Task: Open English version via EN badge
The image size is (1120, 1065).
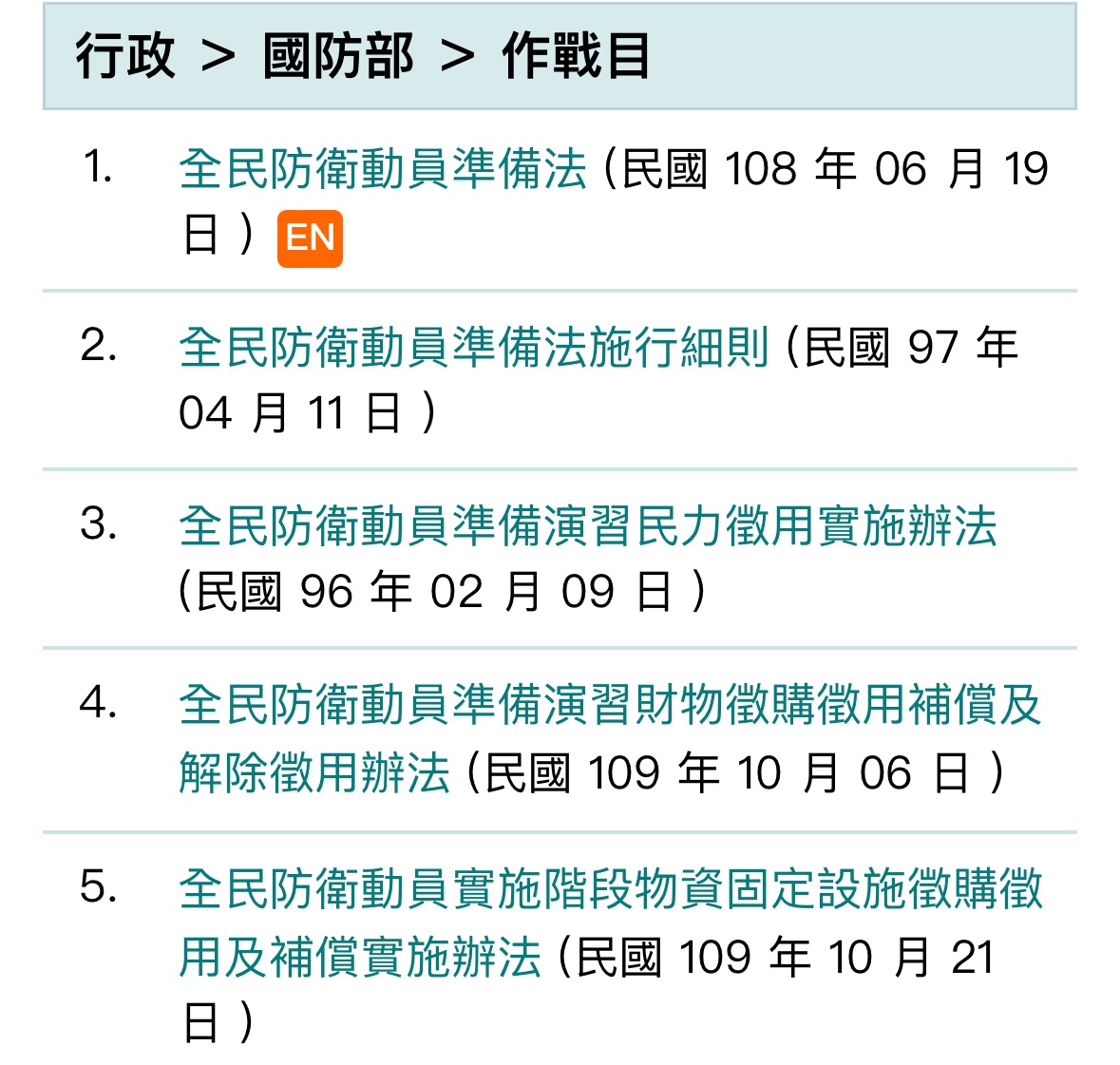Action: coord(310,238)
